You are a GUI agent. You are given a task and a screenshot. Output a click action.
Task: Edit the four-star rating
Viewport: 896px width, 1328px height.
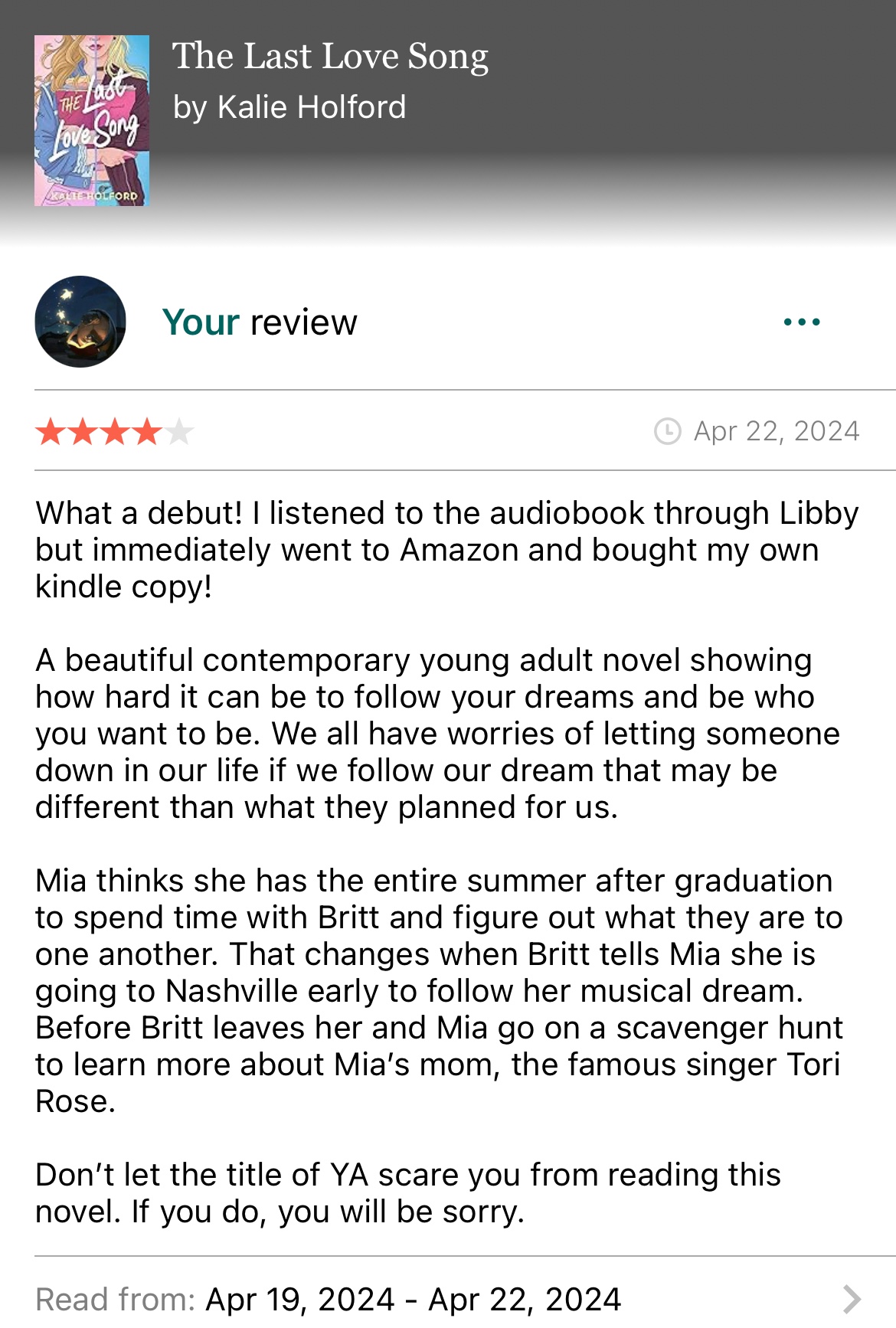pos(114,432)
